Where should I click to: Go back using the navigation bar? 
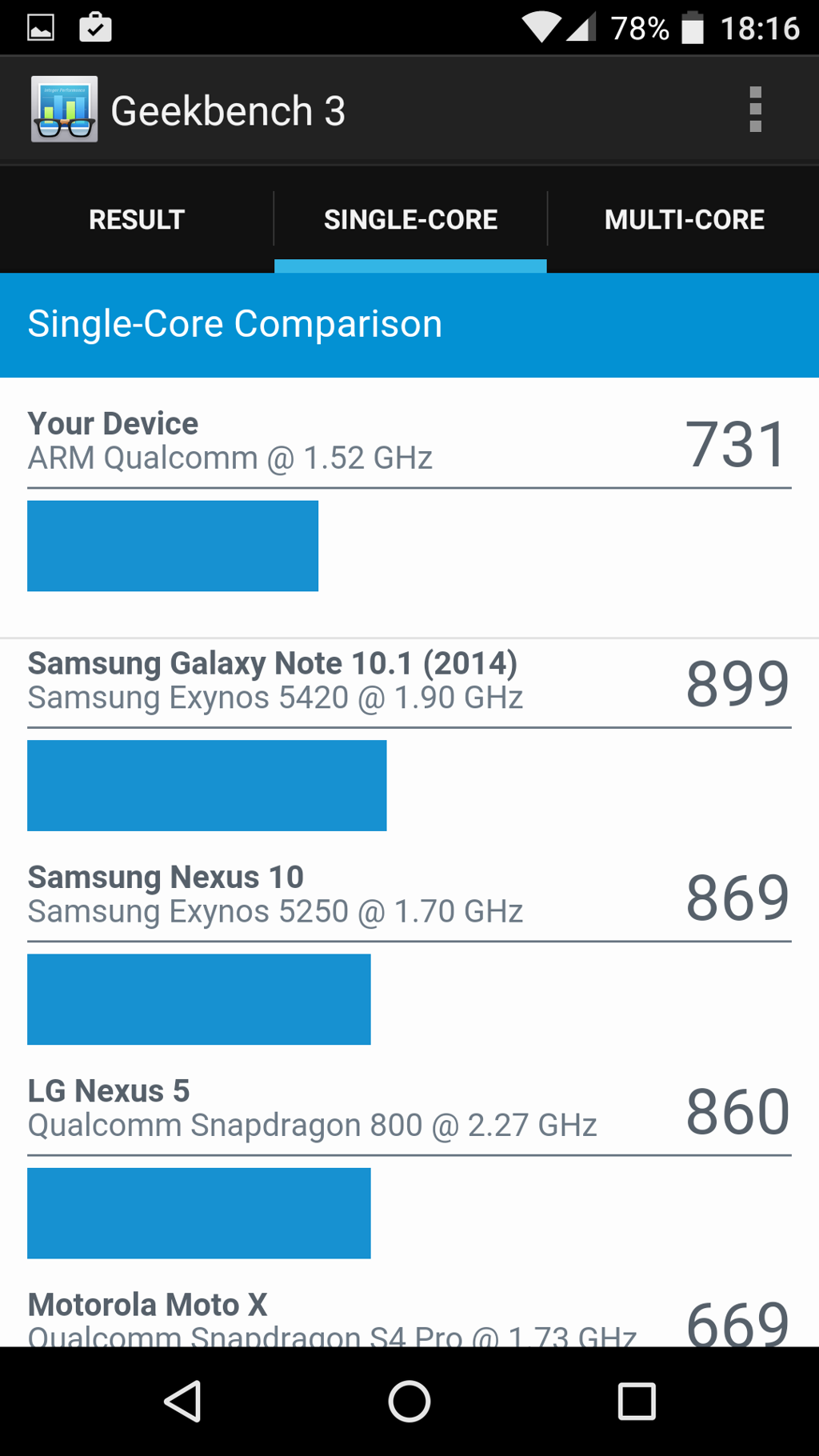[x=183, y=1402]
